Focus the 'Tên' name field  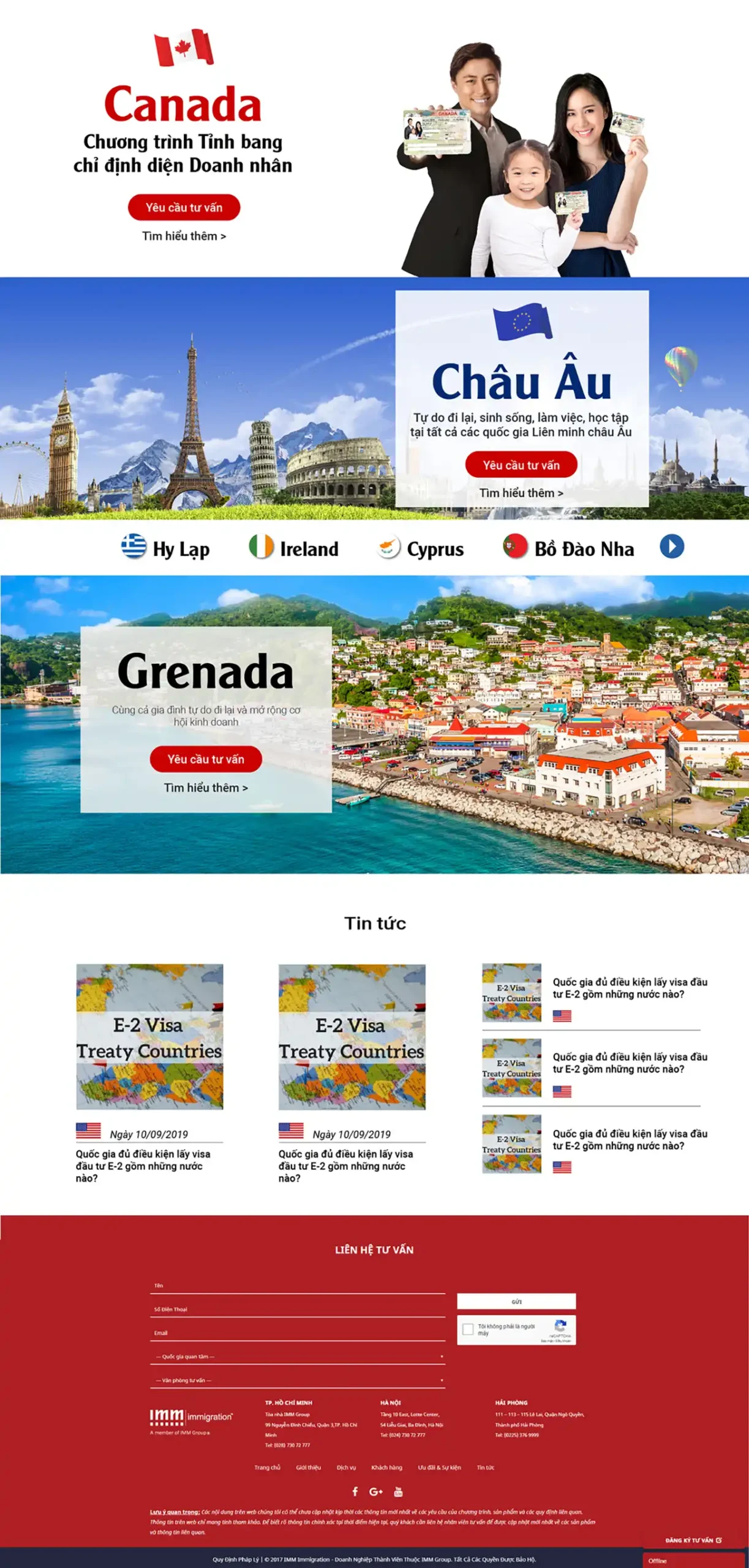[x=297, y=1286]
